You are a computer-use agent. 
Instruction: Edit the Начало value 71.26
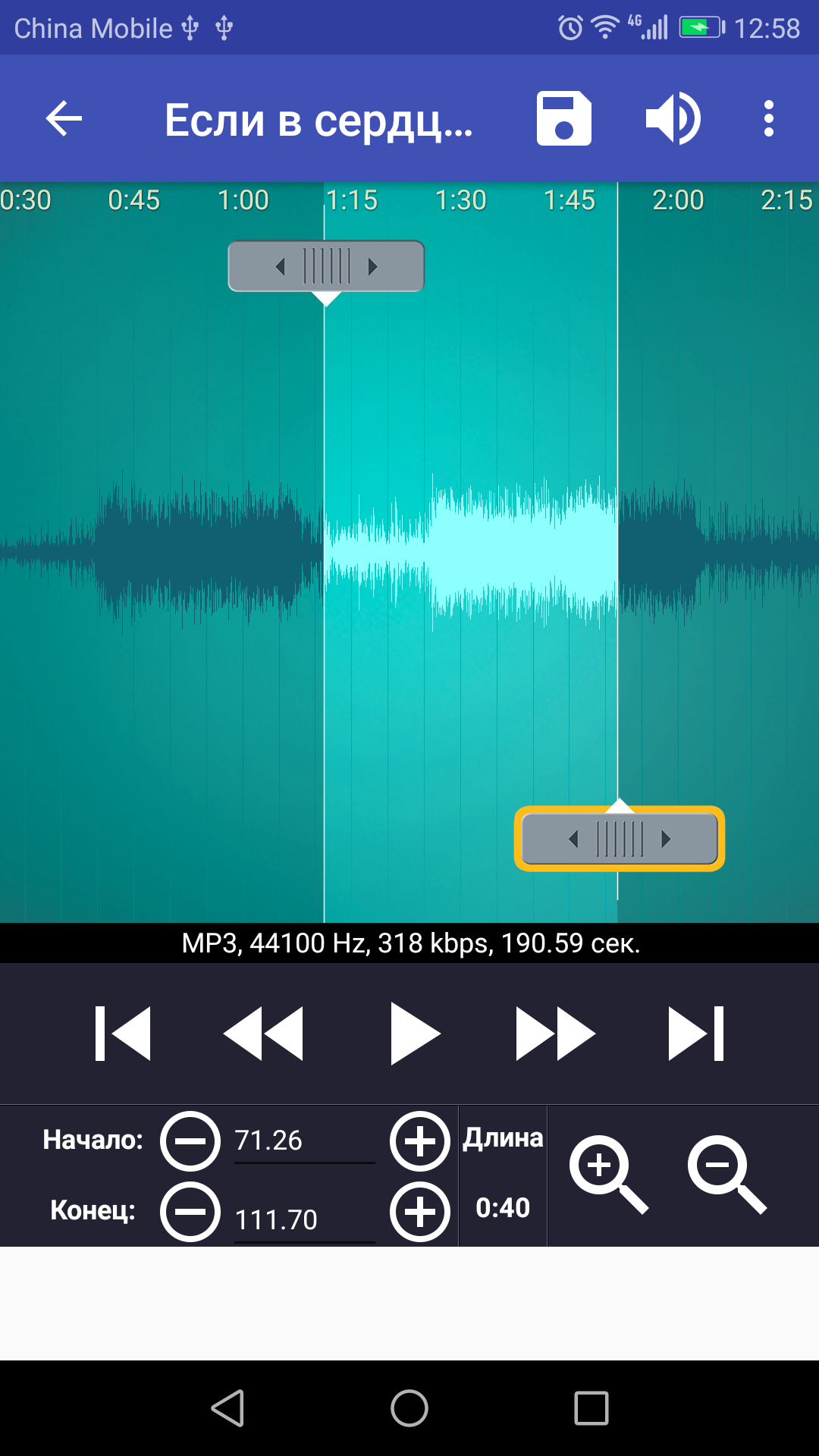click(x=303, y=1141)
